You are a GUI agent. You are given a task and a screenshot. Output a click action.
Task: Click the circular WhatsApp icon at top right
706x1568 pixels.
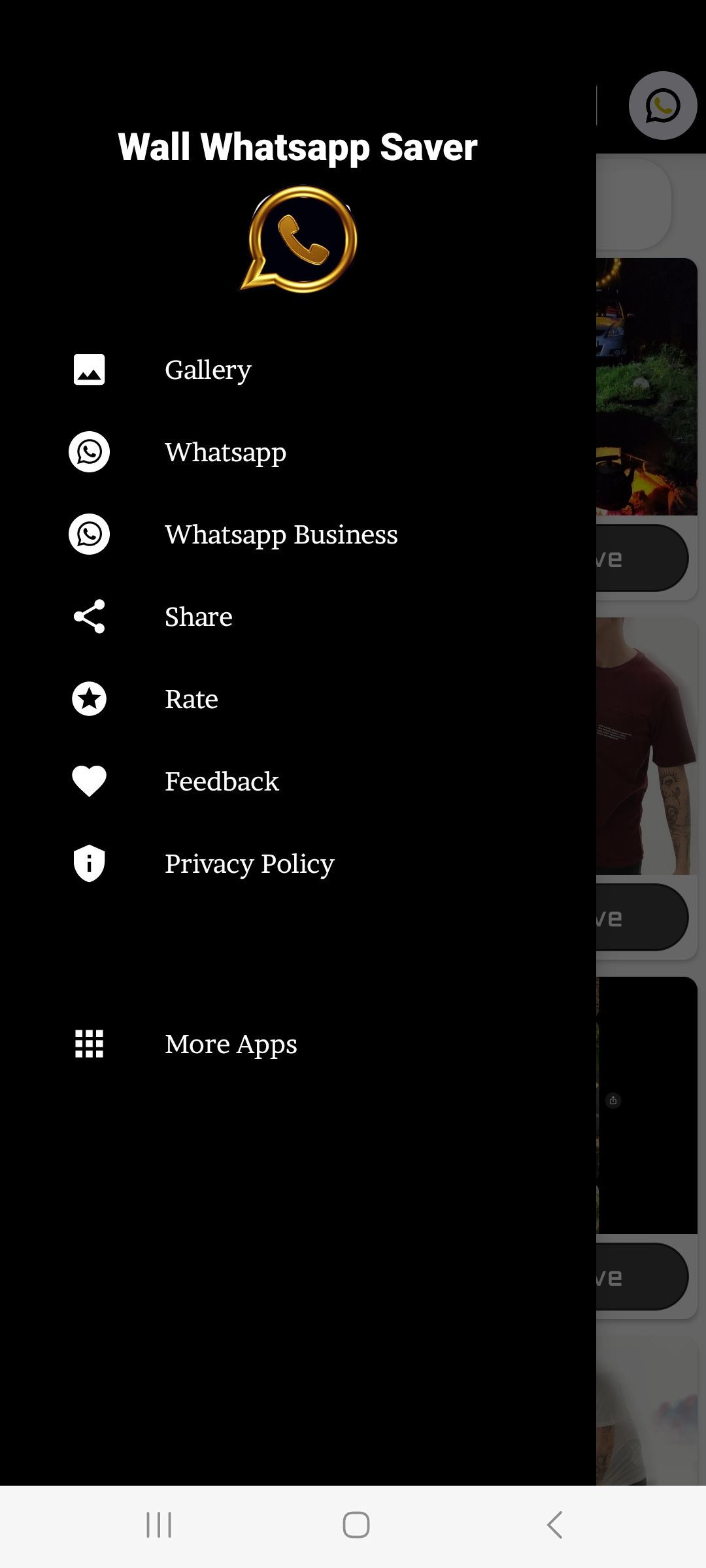[x=663, y=105]
